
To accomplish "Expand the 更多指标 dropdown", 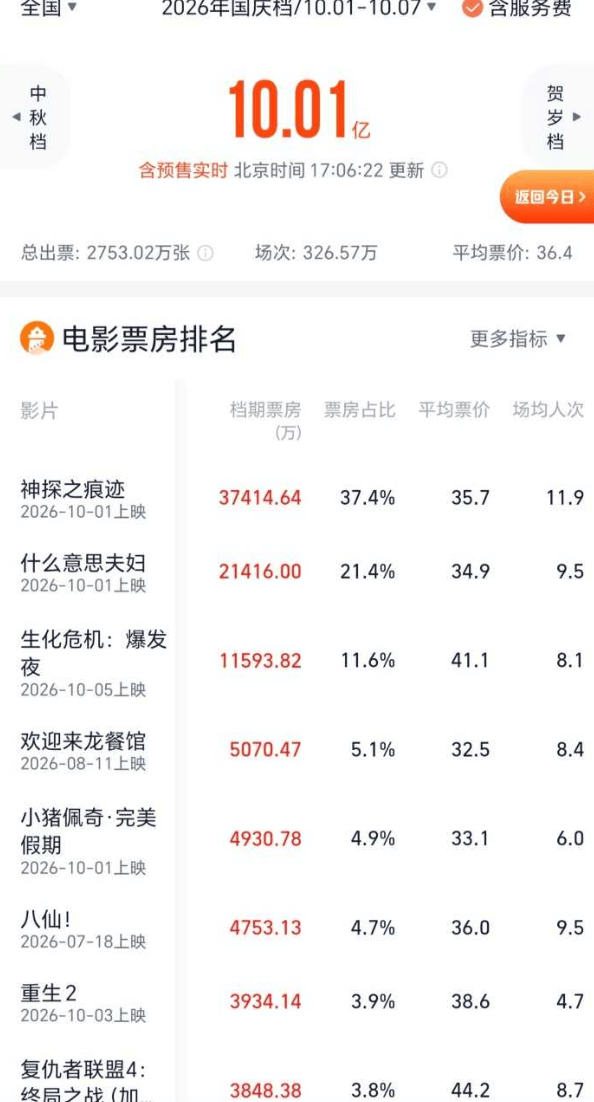I will (518, 339).
